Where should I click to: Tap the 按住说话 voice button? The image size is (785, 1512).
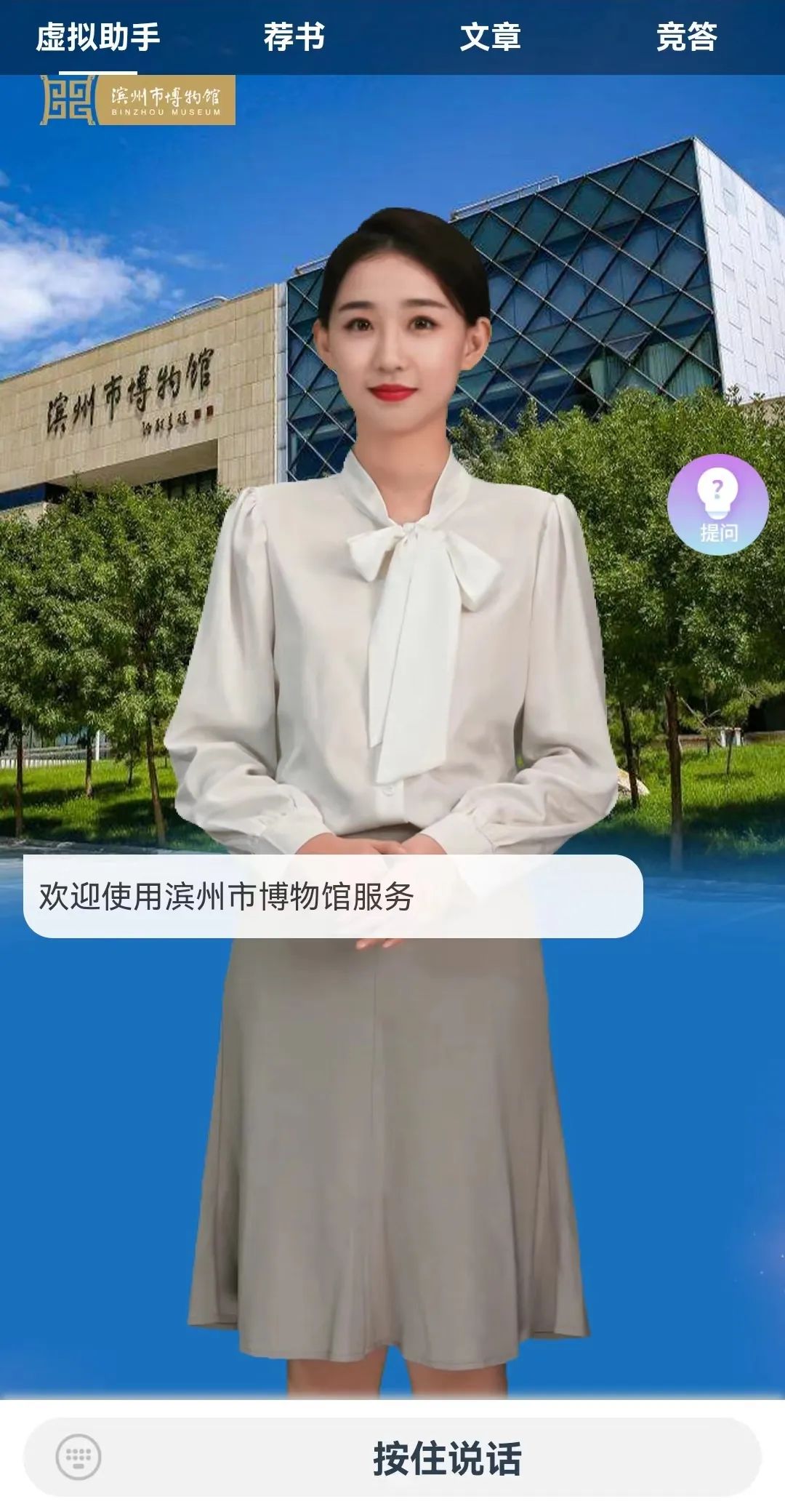coord(446,1457)
